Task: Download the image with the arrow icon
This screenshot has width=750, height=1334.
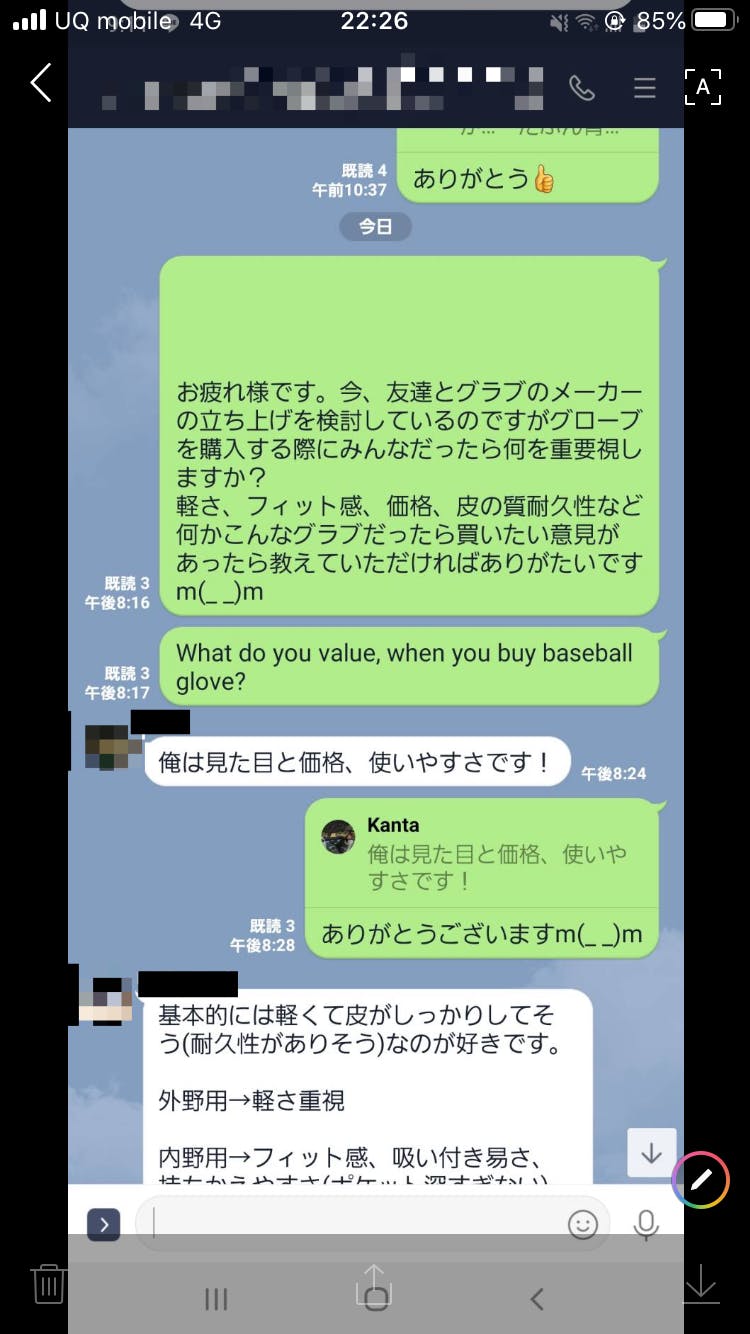Action: click(x=701, y=1283)
